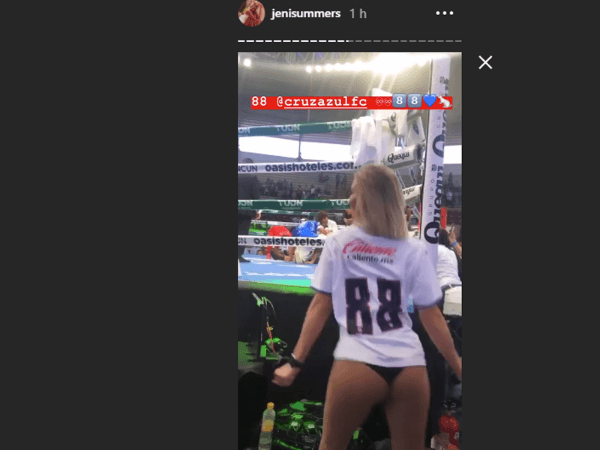The height and width of the screenshot is (450, 600).
Task: Close the story viewer
Action: (x=485, y=63)
